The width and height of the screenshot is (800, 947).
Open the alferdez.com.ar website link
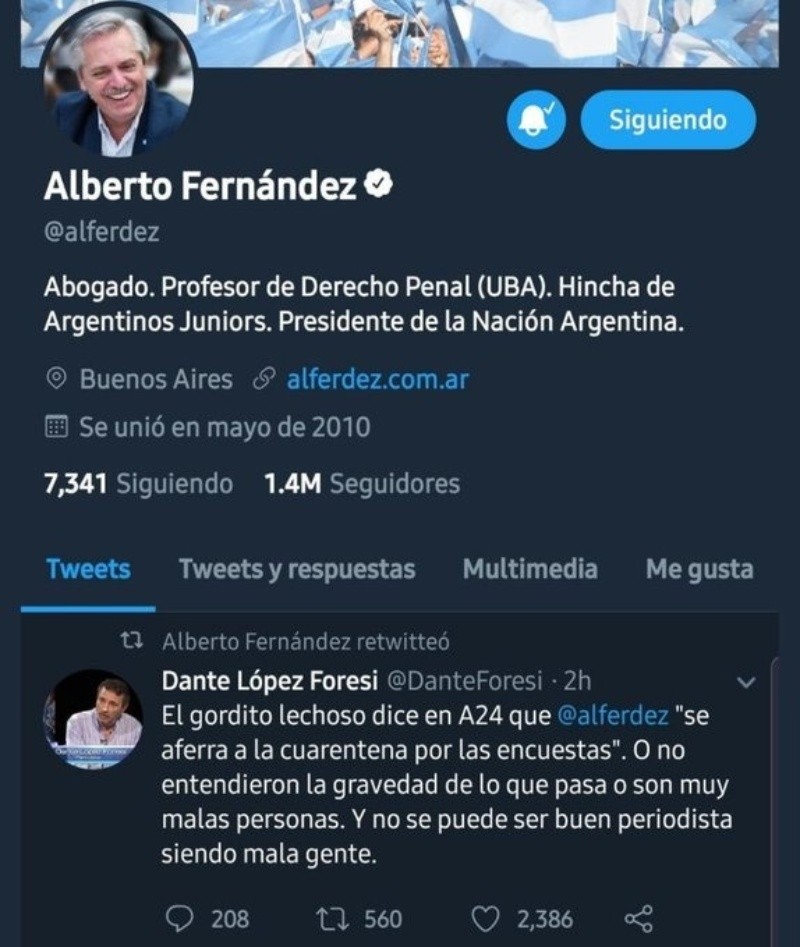click(377, 380)
